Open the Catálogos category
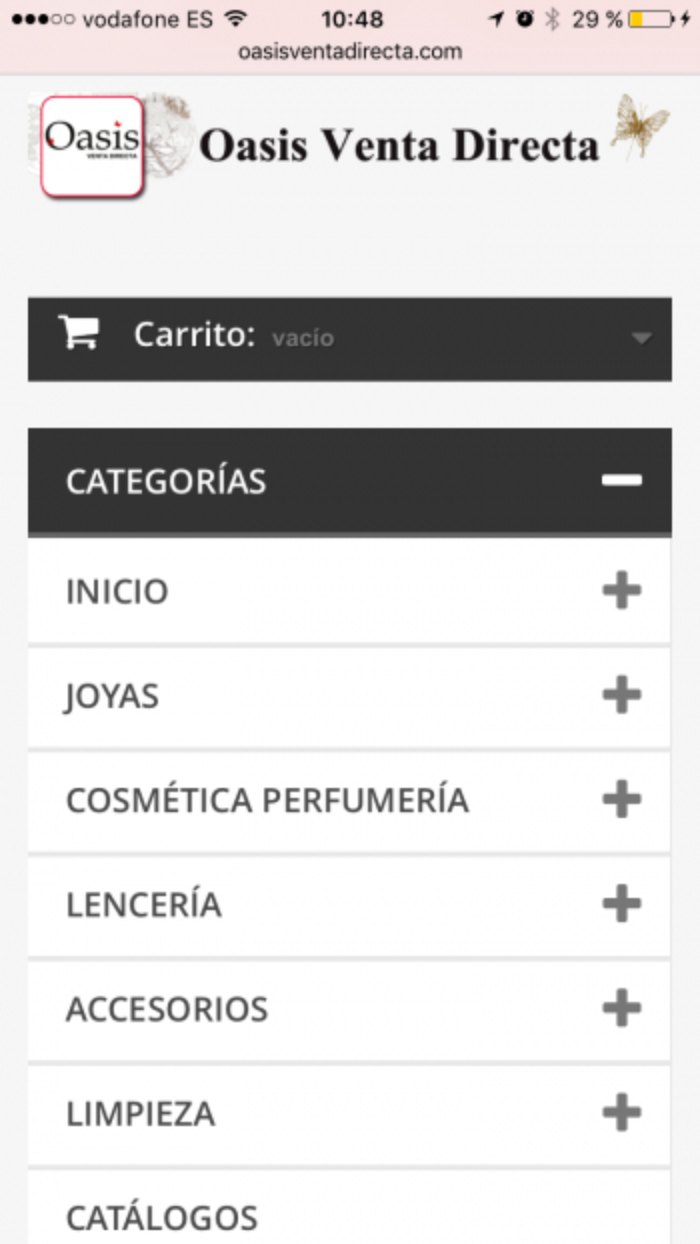Screen dimensions: 700x1244 [349, 1208]
